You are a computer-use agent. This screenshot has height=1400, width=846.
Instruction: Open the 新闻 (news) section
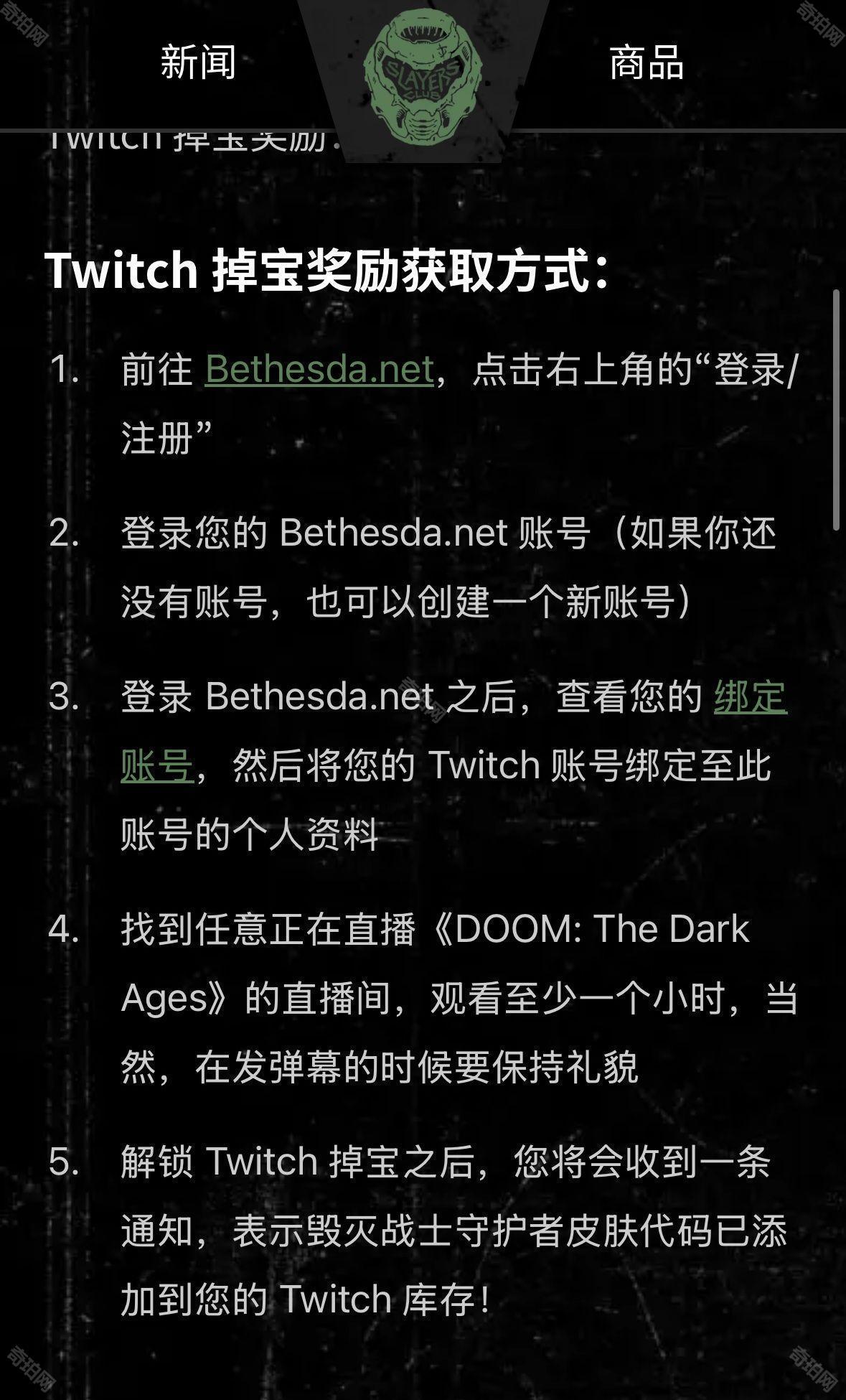pos(198,62)
